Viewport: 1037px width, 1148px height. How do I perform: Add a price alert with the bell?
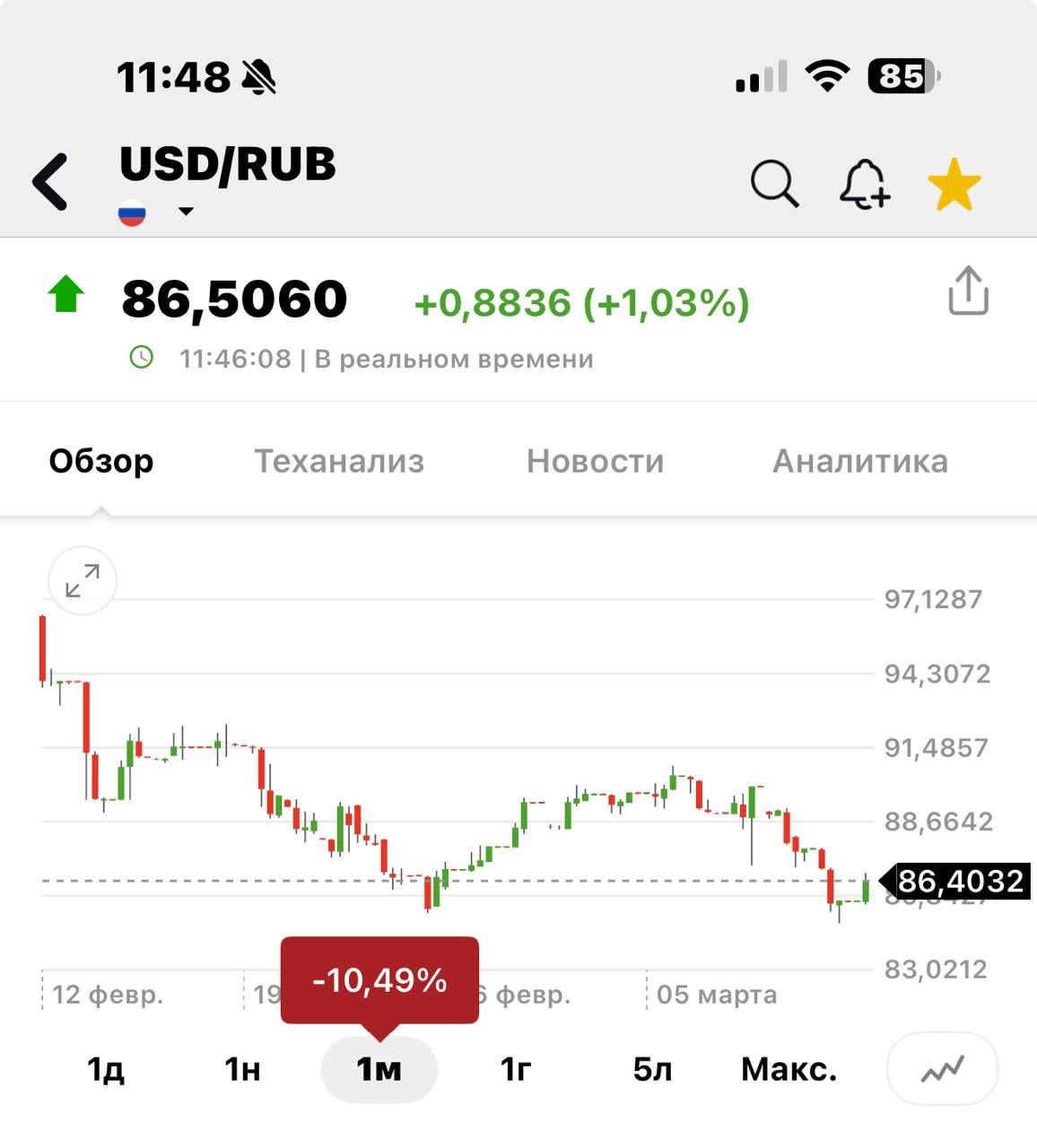(x=864, y=184)
